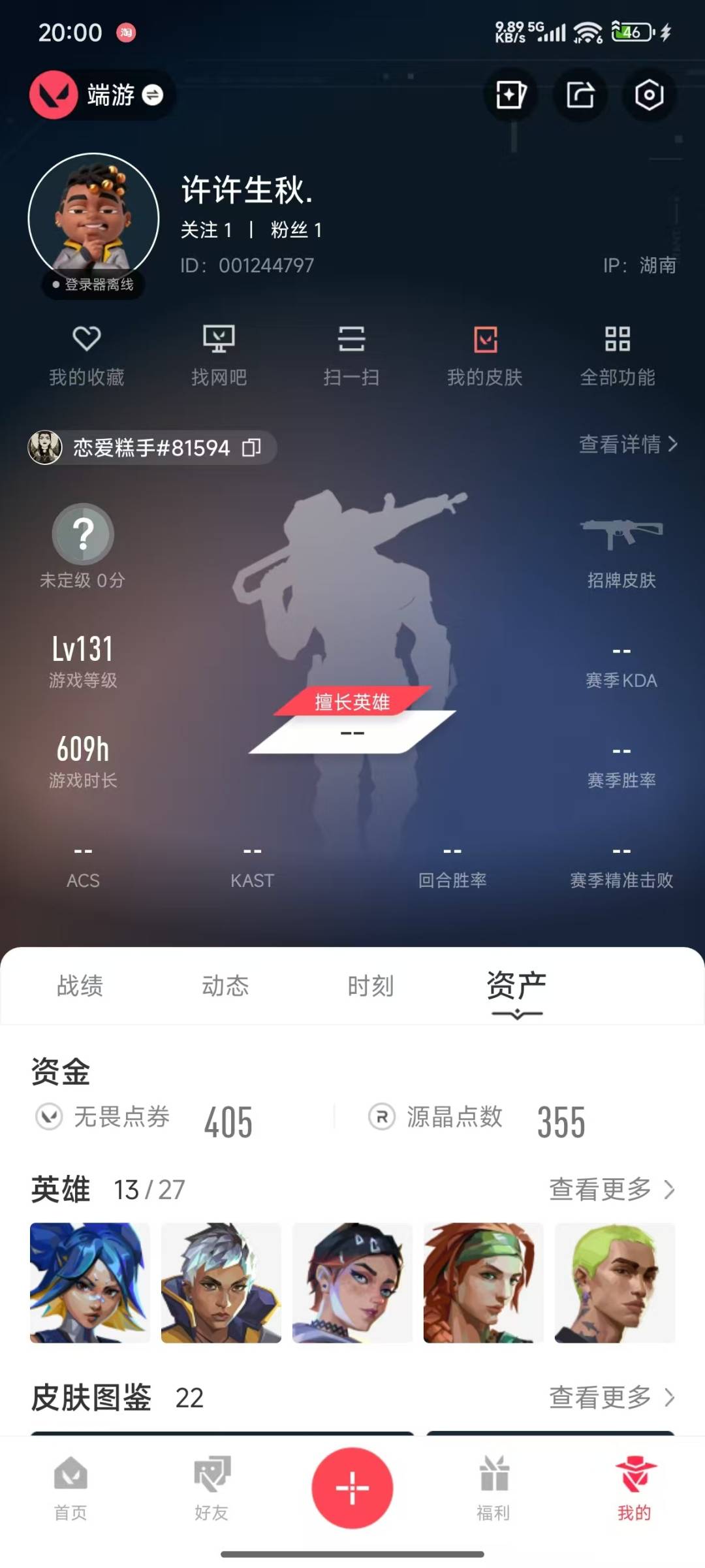View more skins via 查看更多 beside 皮肤图鉴
Screen dimensions: 705x1568
click(612, 1398)
